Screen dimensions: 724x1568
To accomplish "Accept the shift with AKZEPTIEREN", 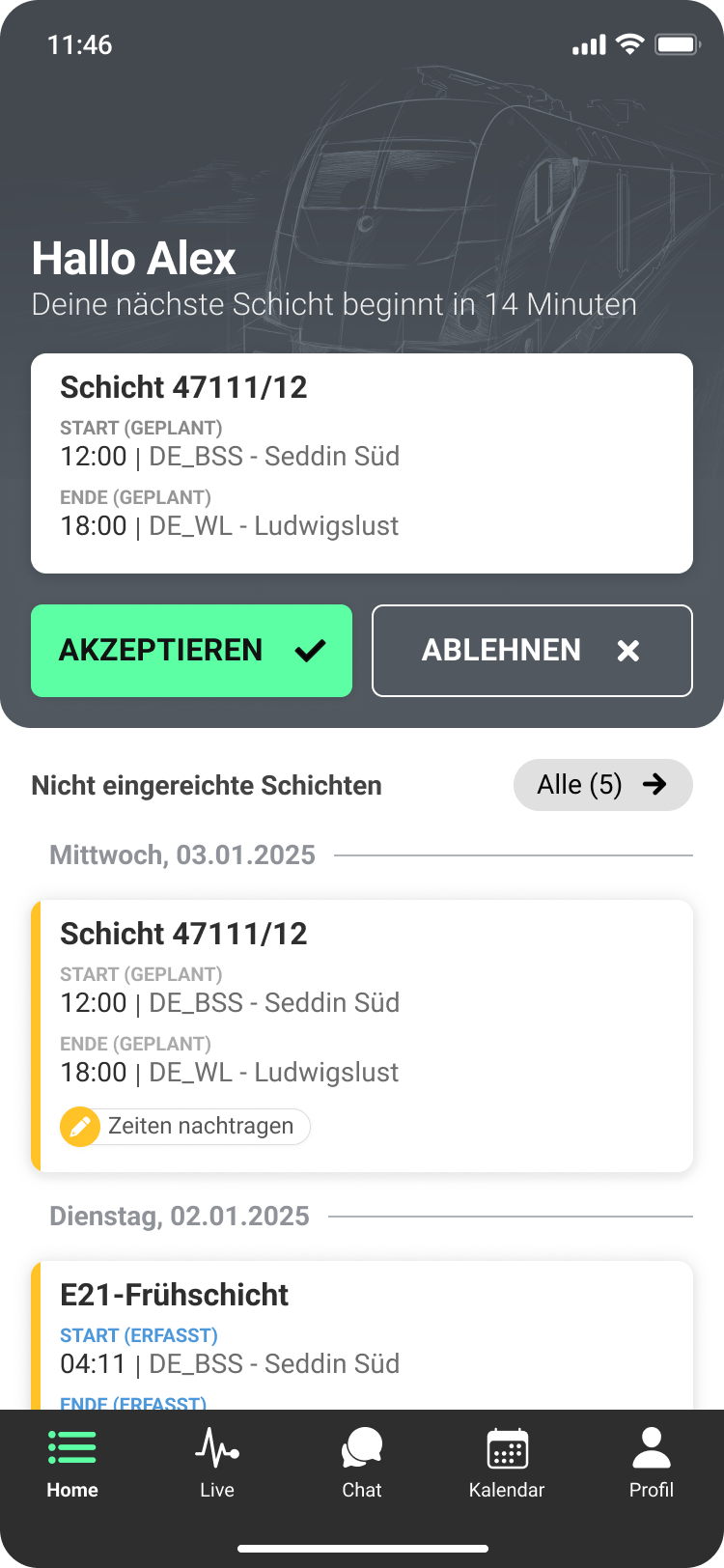I will tap(191, 651).
